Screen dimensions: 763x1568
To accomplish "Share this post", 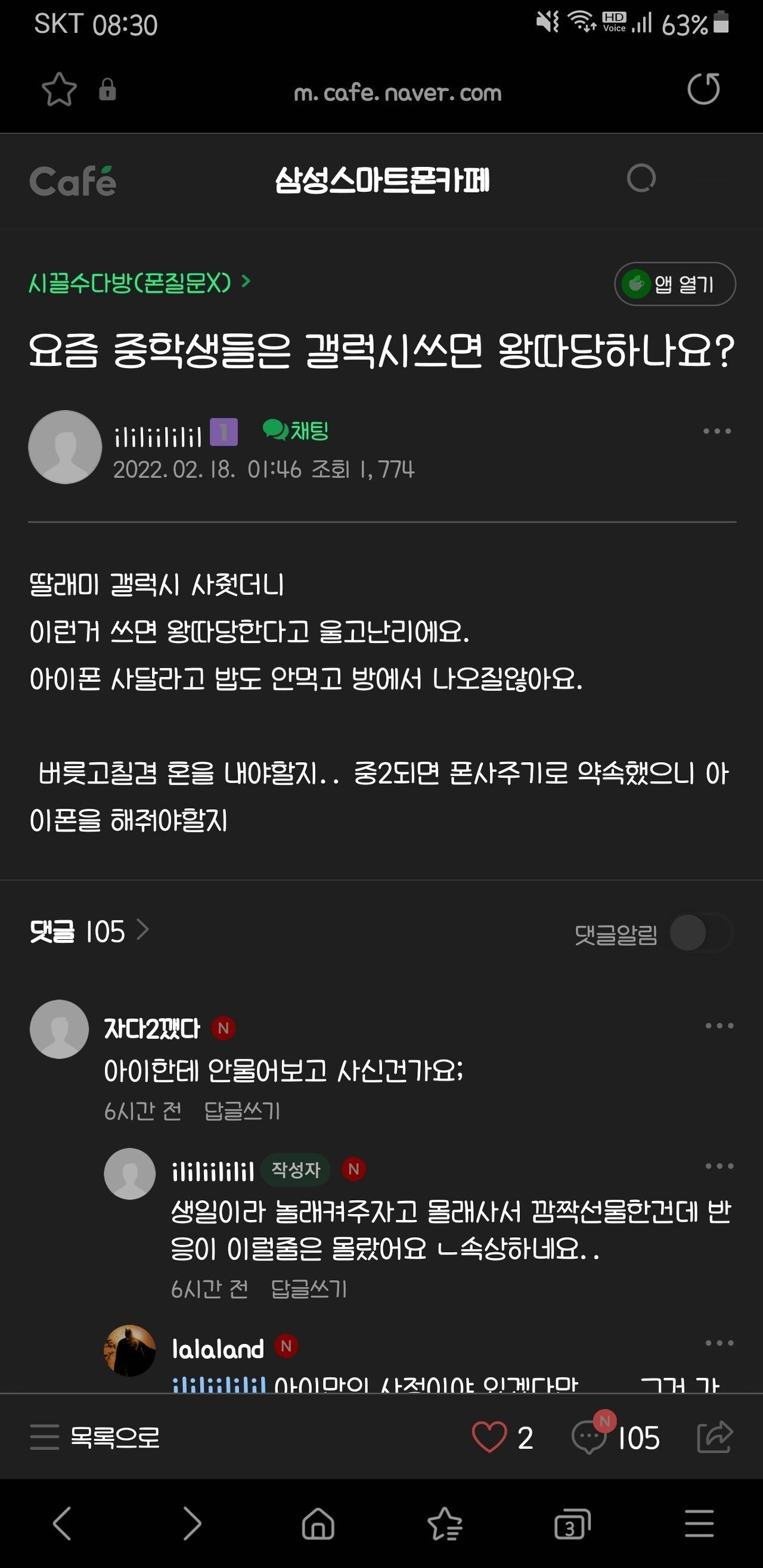I will tap(714, 1437).
